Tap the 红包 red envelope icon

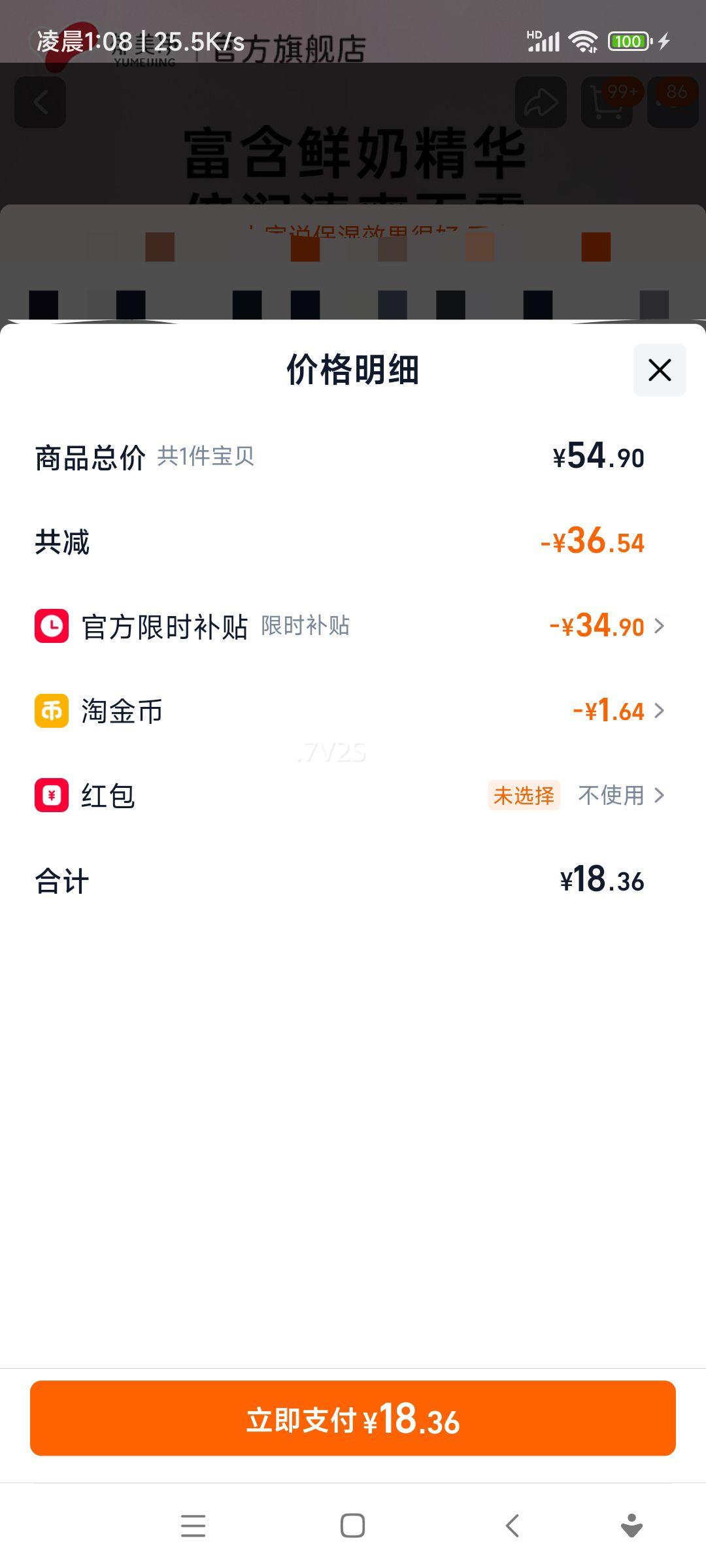tap(51, 796)
